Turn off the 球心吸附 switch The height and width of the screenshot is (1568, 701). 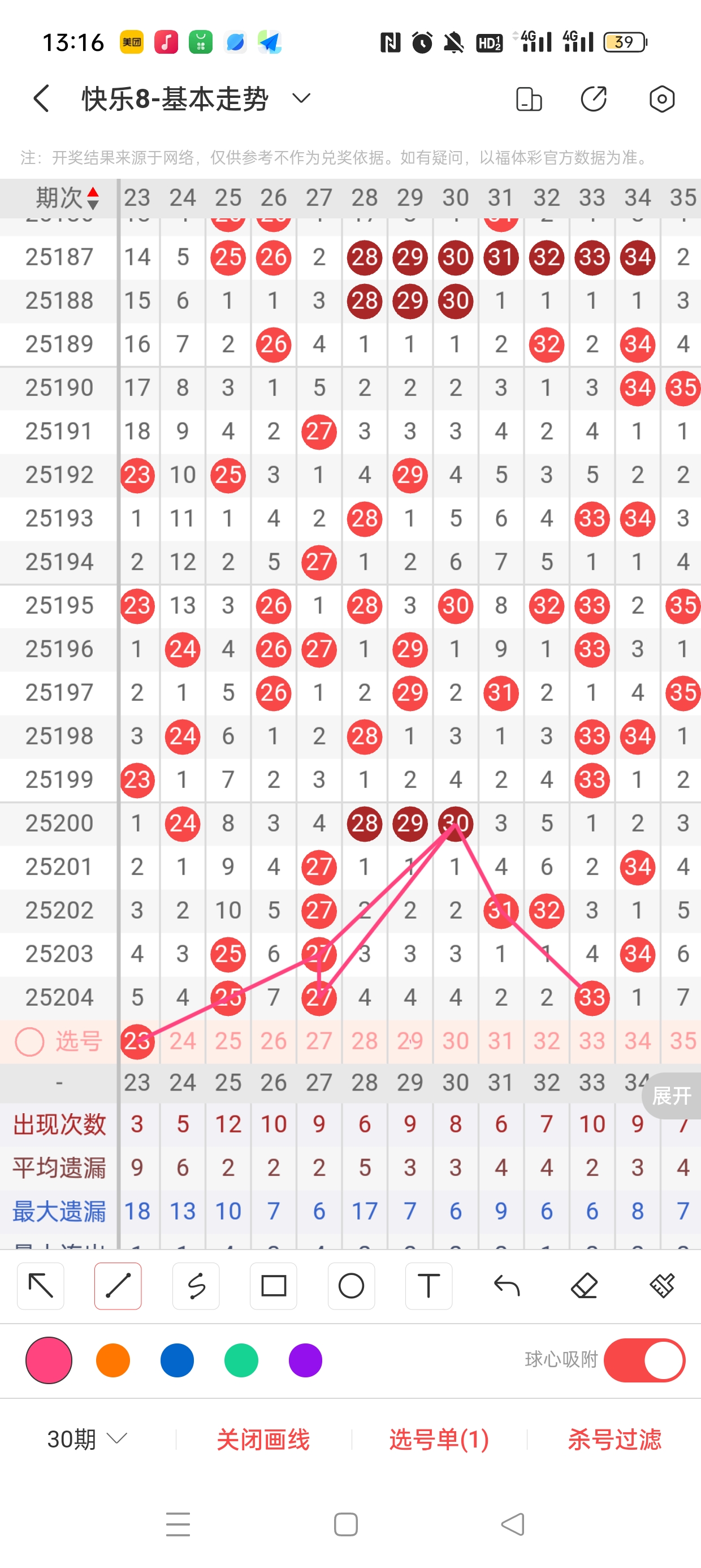[644, 1360]
